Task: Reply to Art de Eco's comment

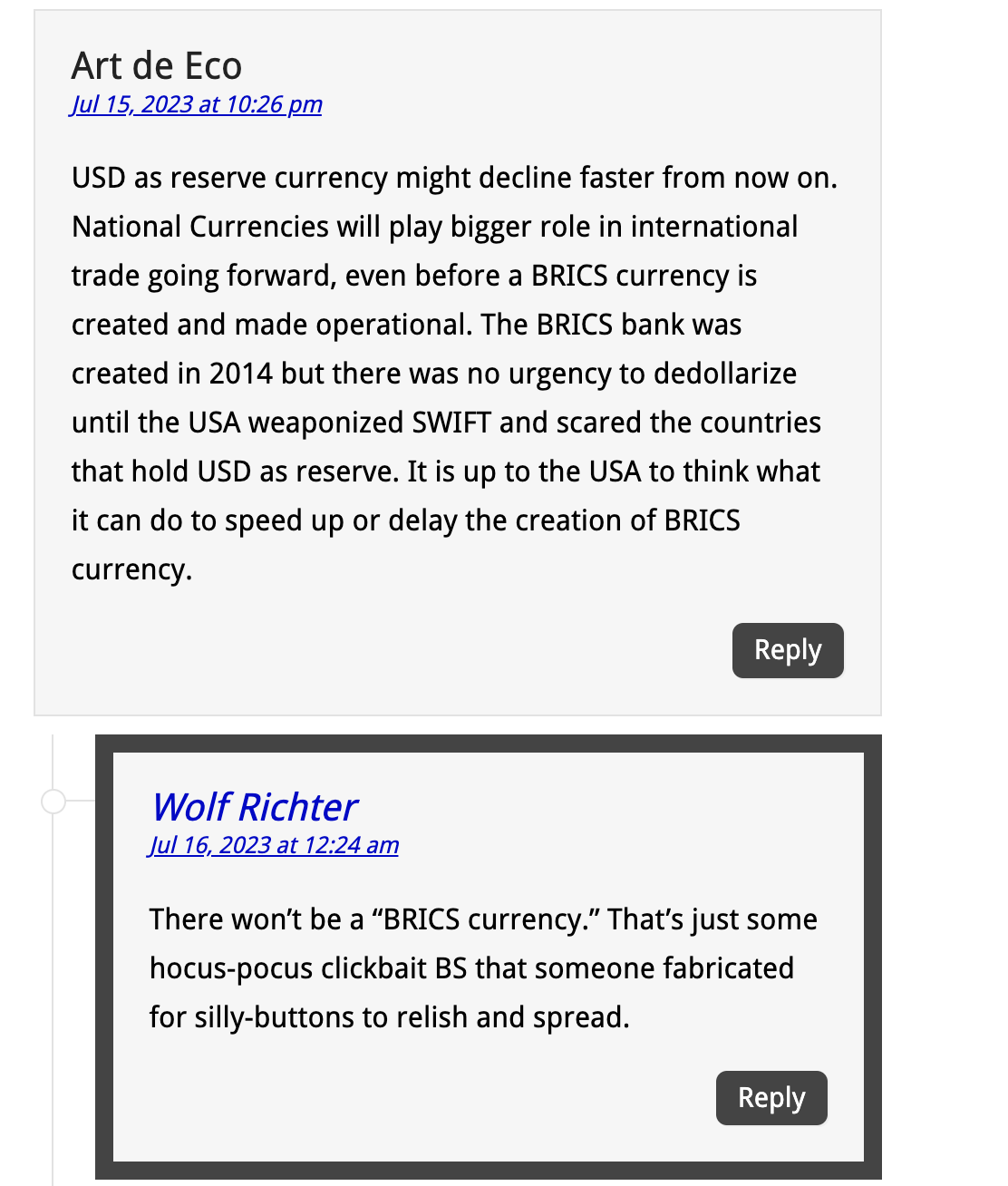Action: [x=787, y=650]
